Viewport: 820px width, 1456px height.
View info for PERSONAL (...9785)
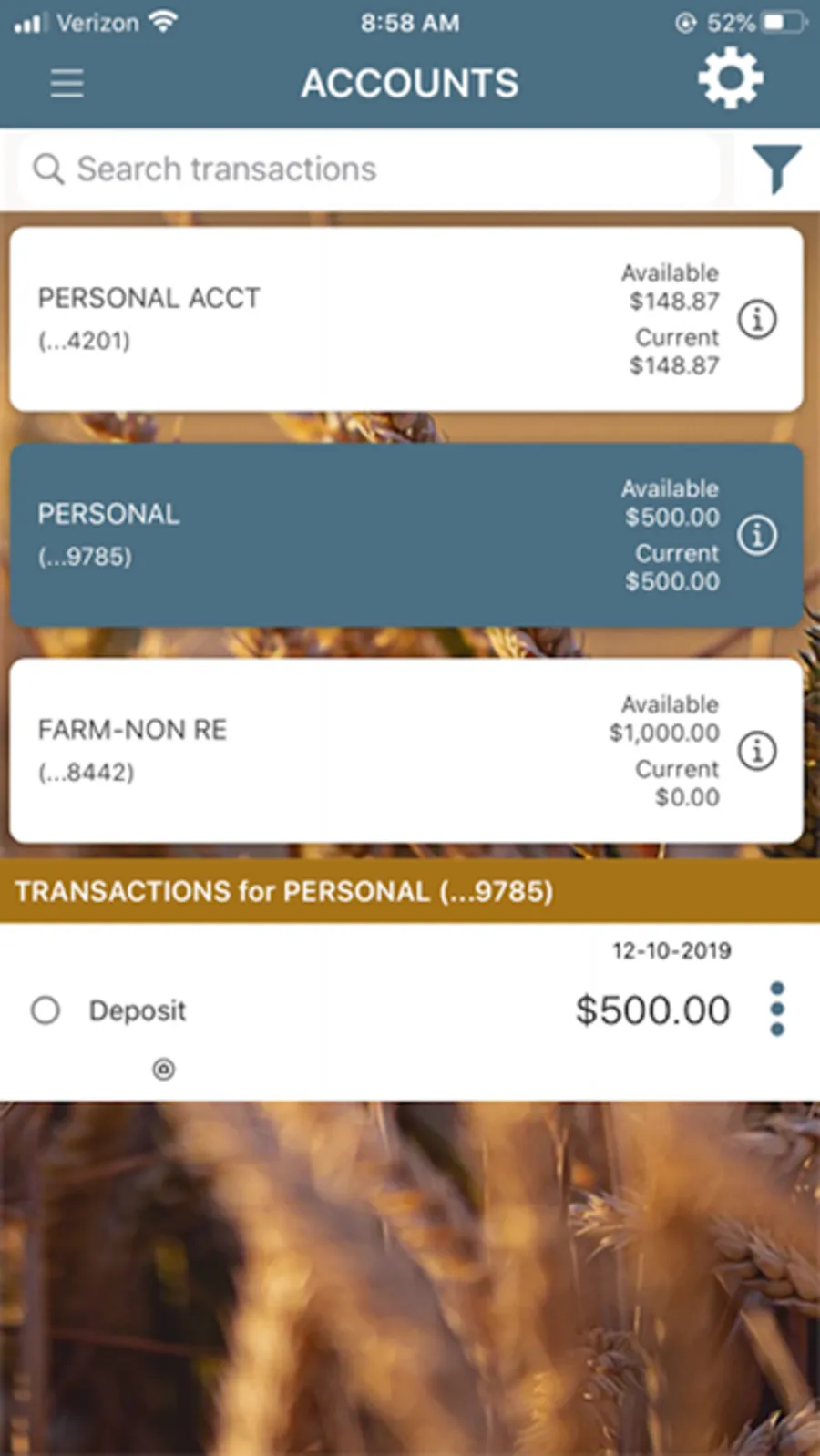pos(757,536)
